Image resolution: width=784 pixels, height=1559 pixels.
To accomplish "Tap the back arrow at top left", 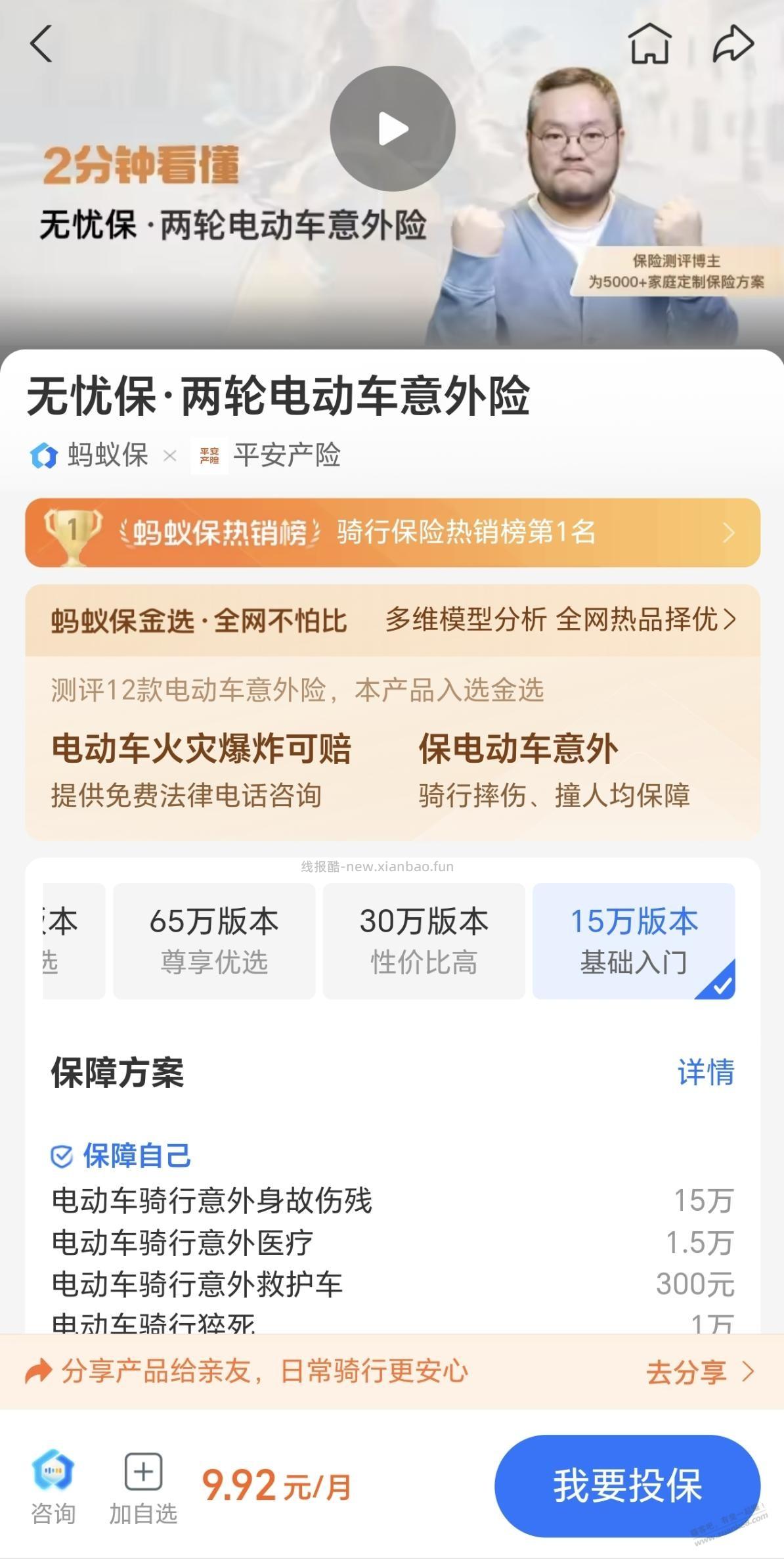I will 41,45.
